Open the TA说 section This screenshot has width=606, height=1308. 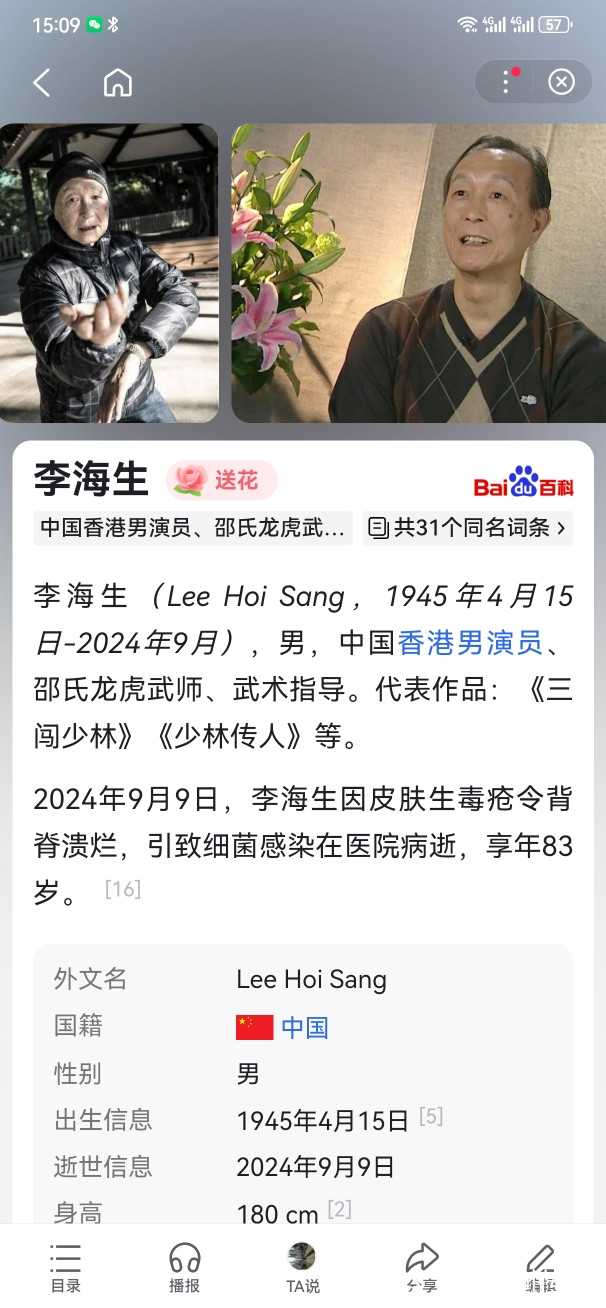click(x=302, y=1267)
